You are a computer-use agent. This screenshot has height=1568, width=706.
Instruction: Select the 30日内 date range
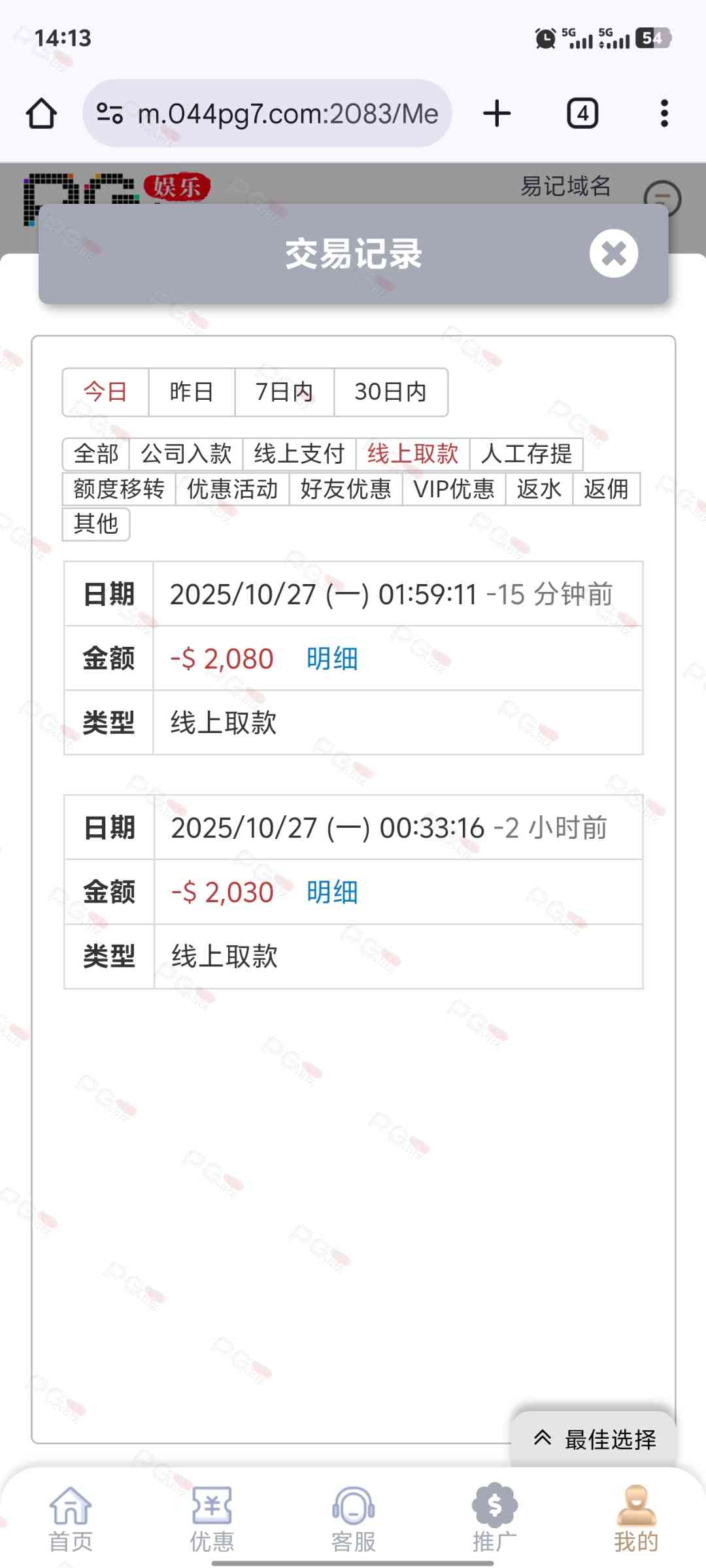[x=390, y=392]
